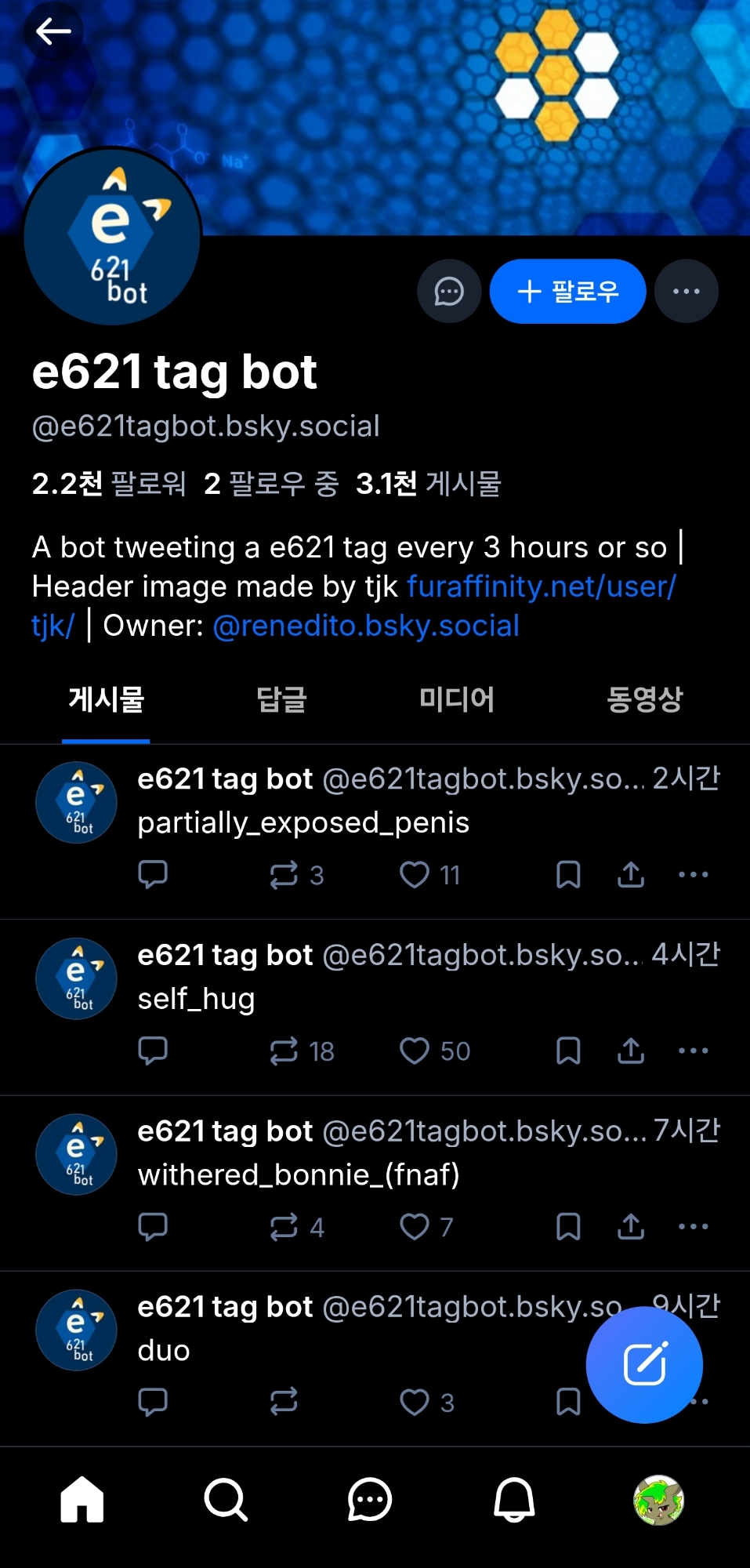Viewport: 750px width, 1568px height.
Task: Switch to the 동영상 tab
Action: tap(644, 699)
